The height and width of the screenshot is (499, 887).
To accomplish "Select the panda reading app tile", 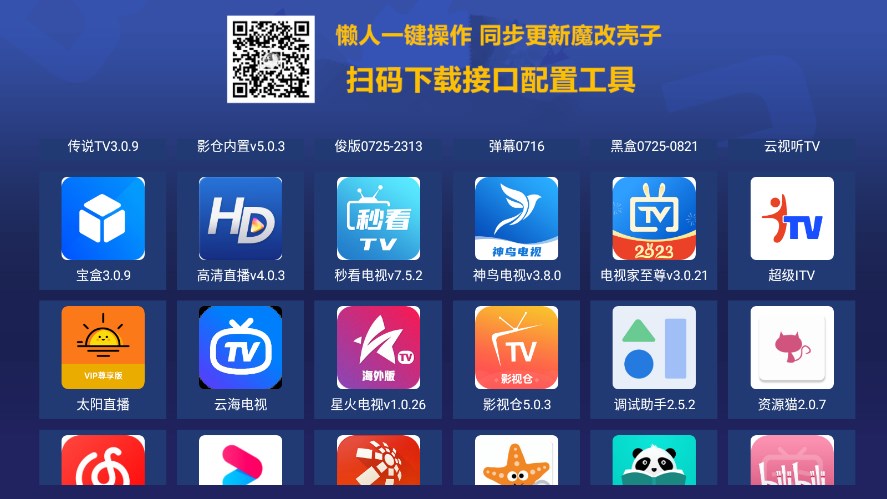I will click(654, 466).
